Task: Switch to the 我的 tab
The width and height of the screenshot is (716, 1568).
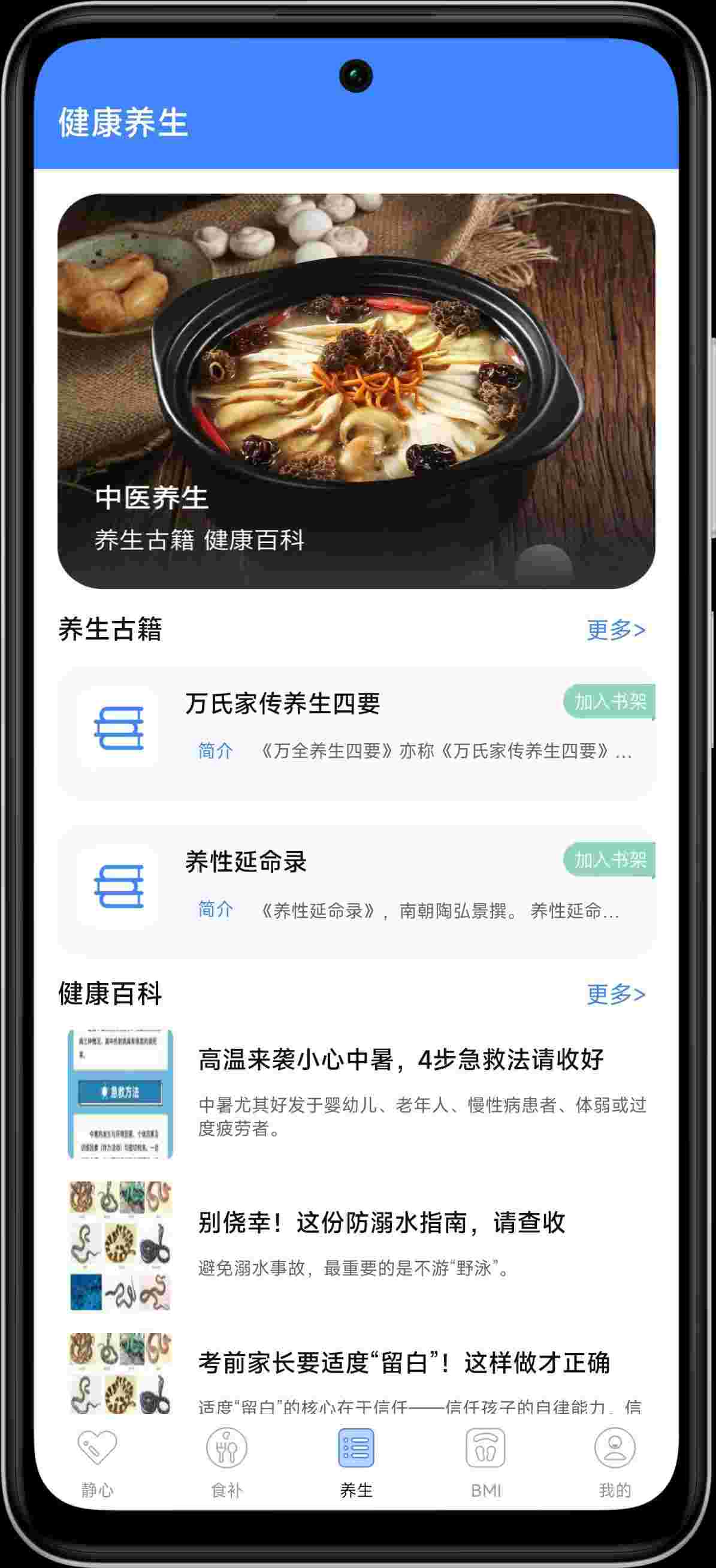Action: click(614, 1461)
